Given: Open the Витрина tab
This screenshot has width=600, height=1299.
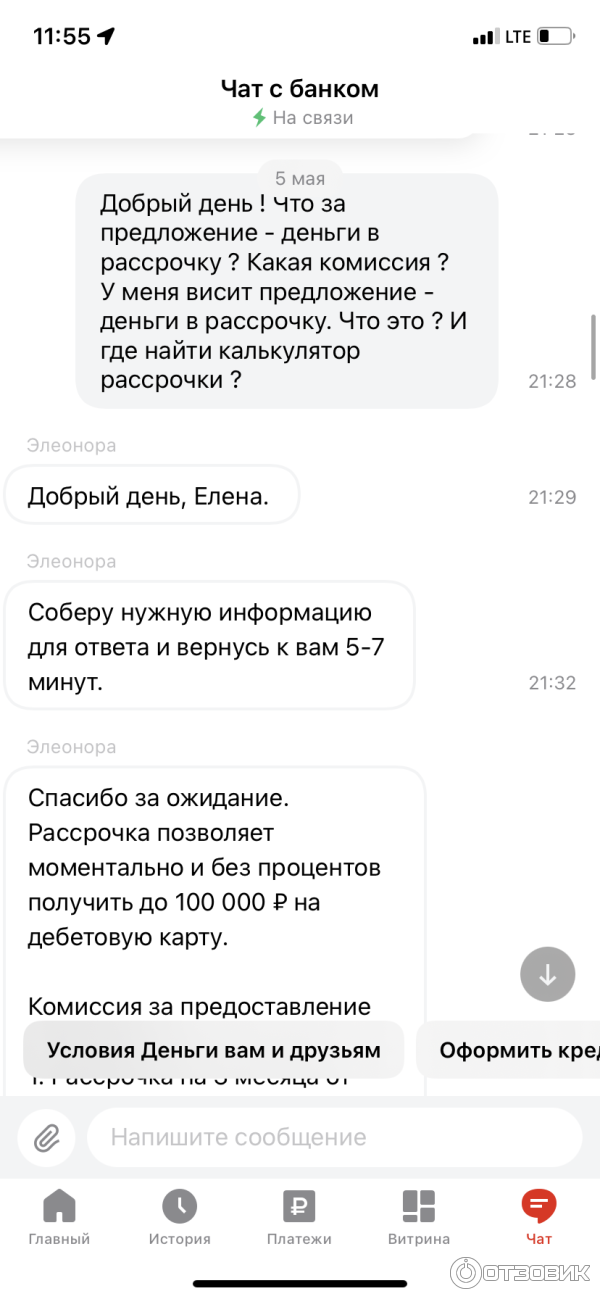Looking at the screenshot, I should click(x=419, y=1216).
